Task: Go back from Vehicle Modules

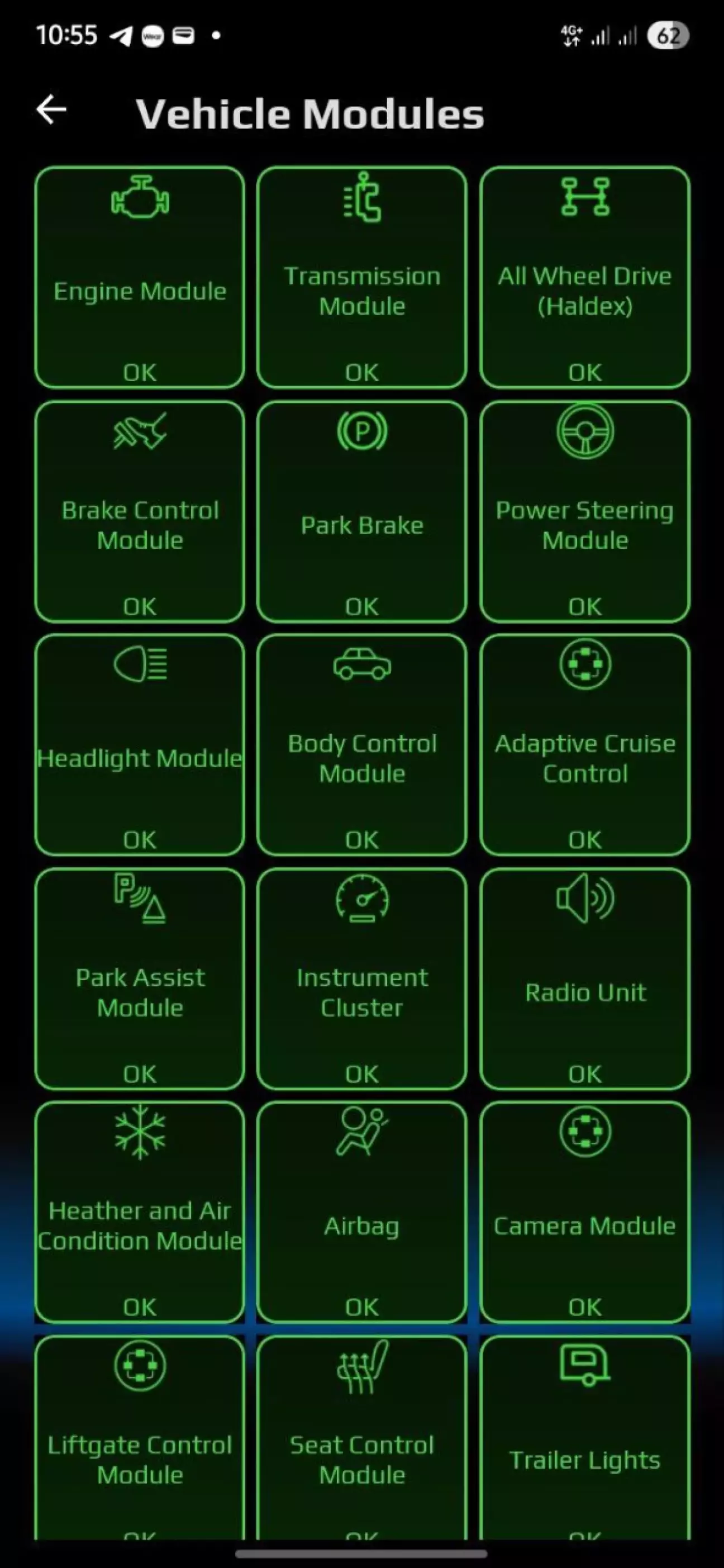Action: (51, 110)
